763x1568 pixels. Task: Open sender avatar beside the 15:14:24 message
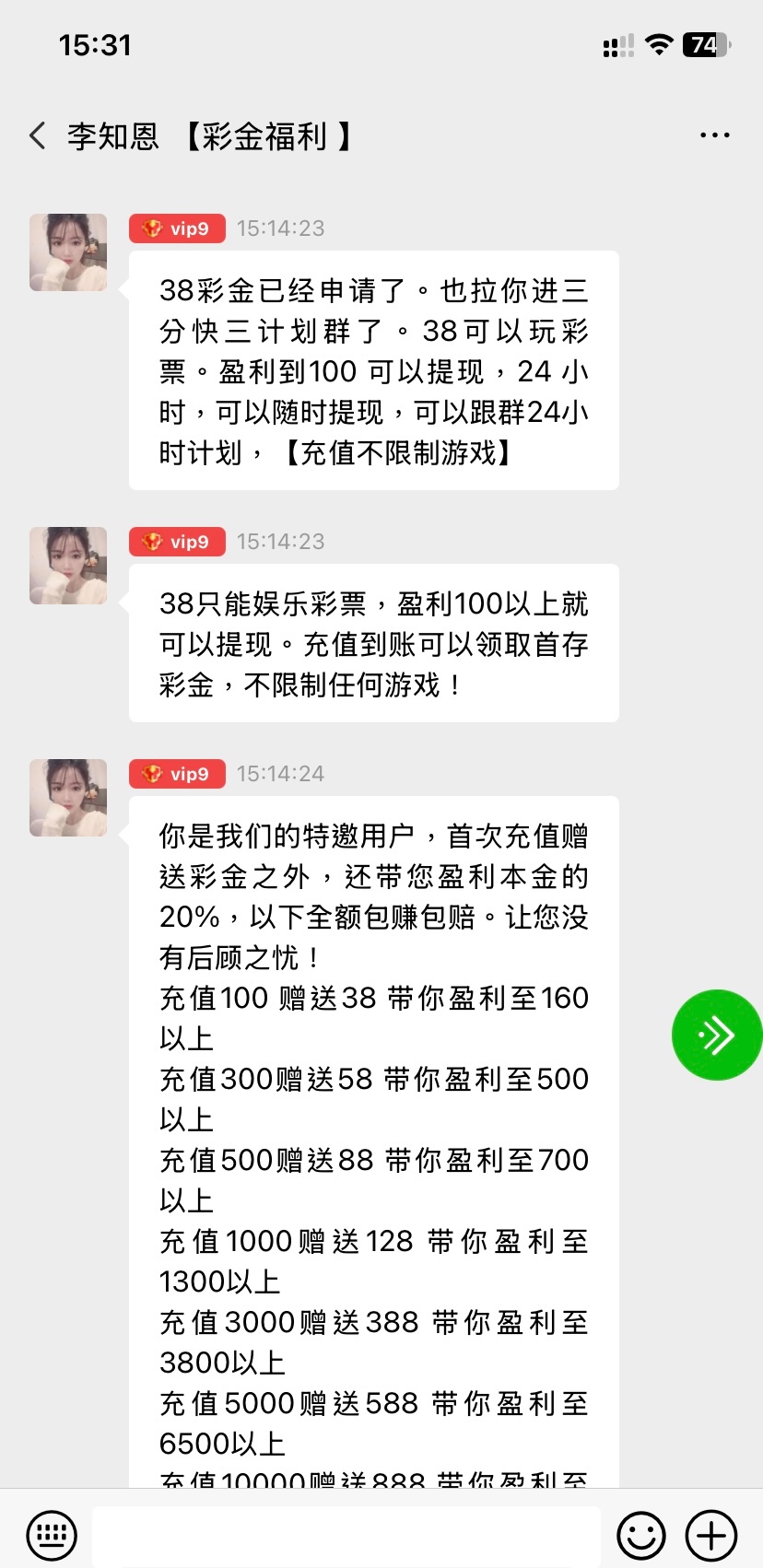click(68, 798)
